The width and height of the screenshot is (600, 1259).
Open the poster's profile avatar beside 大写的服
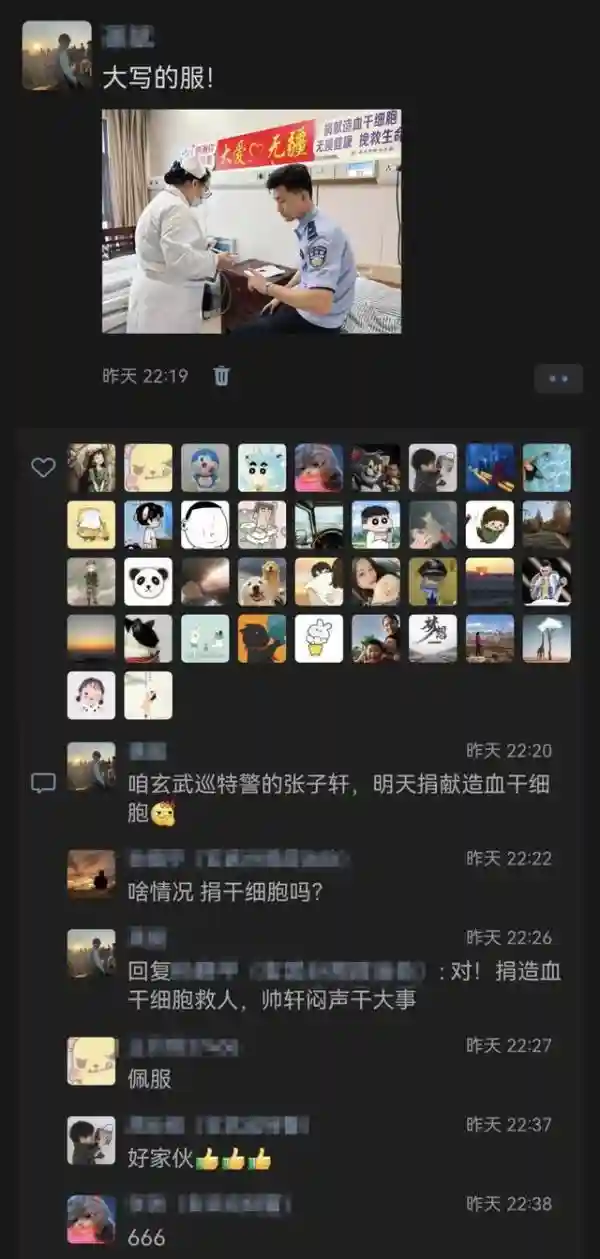[57, 56]
